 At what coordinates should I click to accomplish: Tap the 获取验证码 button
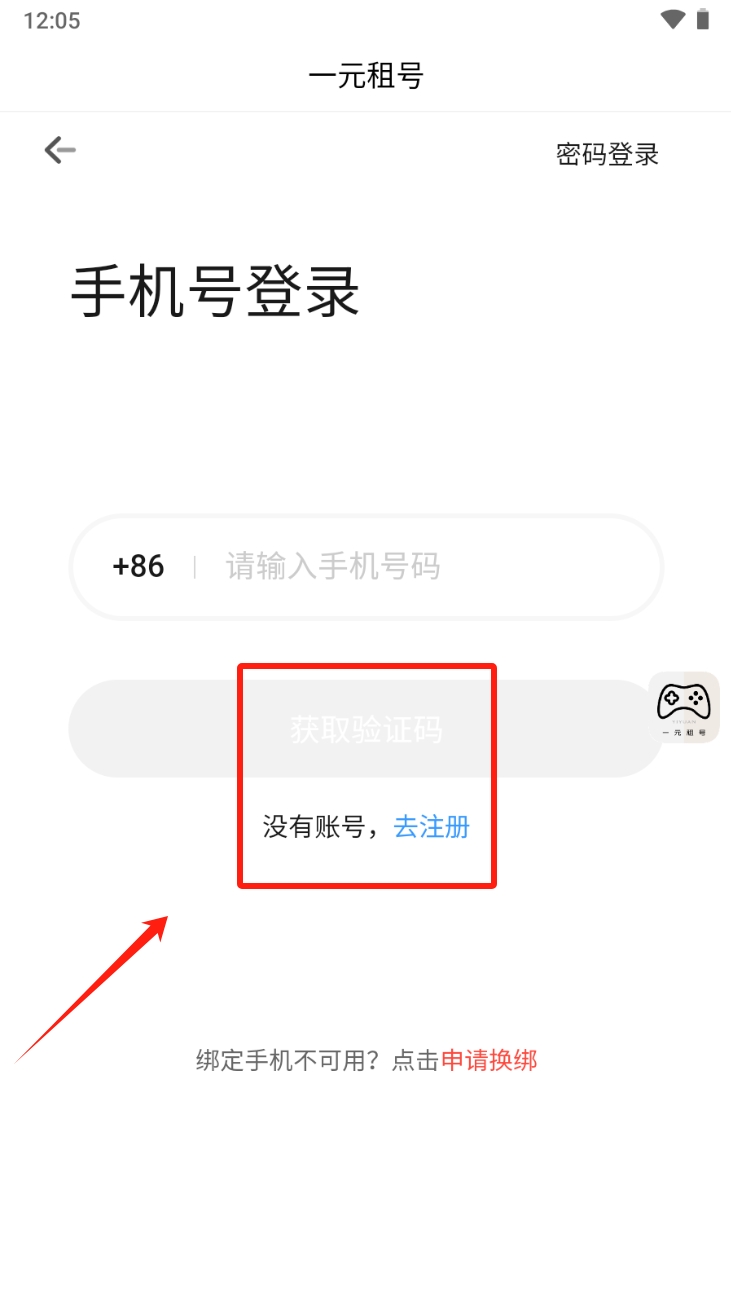coord(366,729)
